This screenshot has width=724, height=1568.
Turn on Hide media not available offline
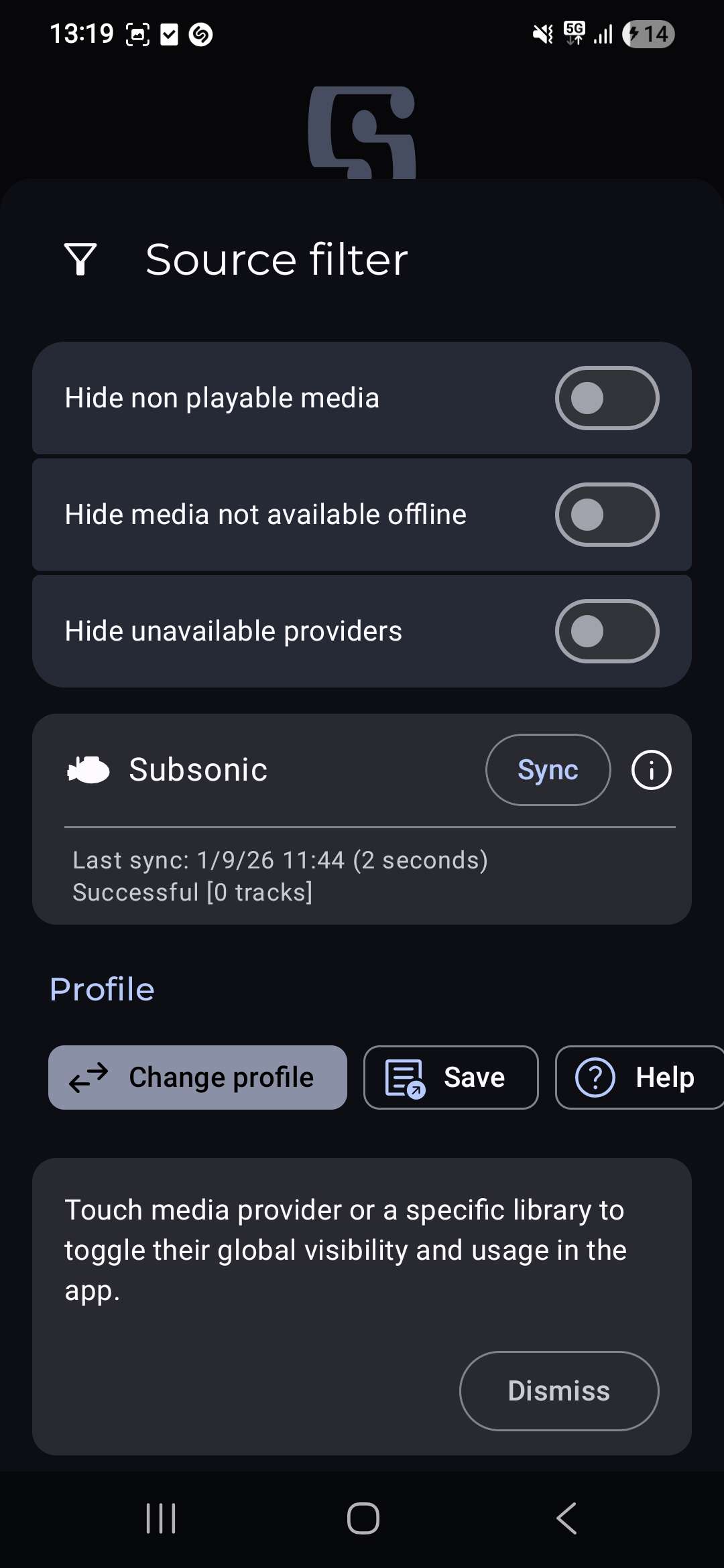tap(607, 515)
